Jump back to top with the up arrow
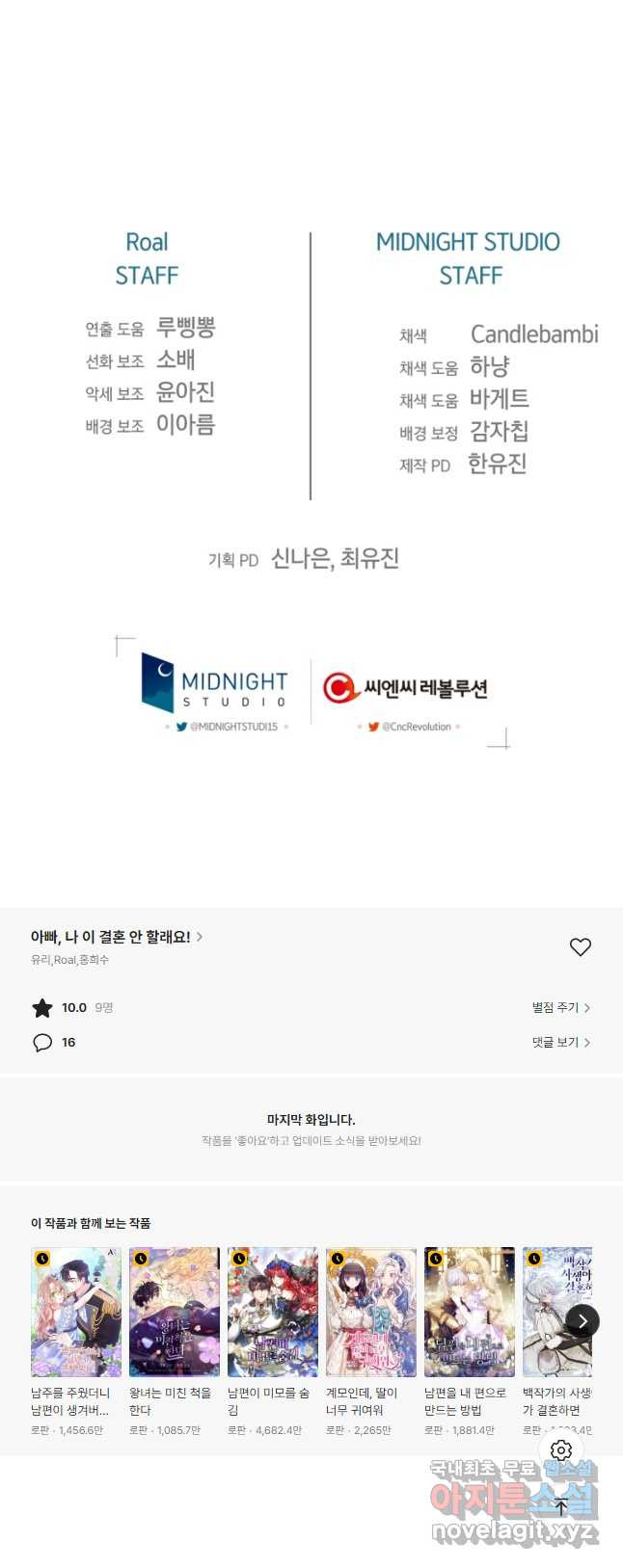Screen dimensions: 623x1568 [x=561, y=1505]
